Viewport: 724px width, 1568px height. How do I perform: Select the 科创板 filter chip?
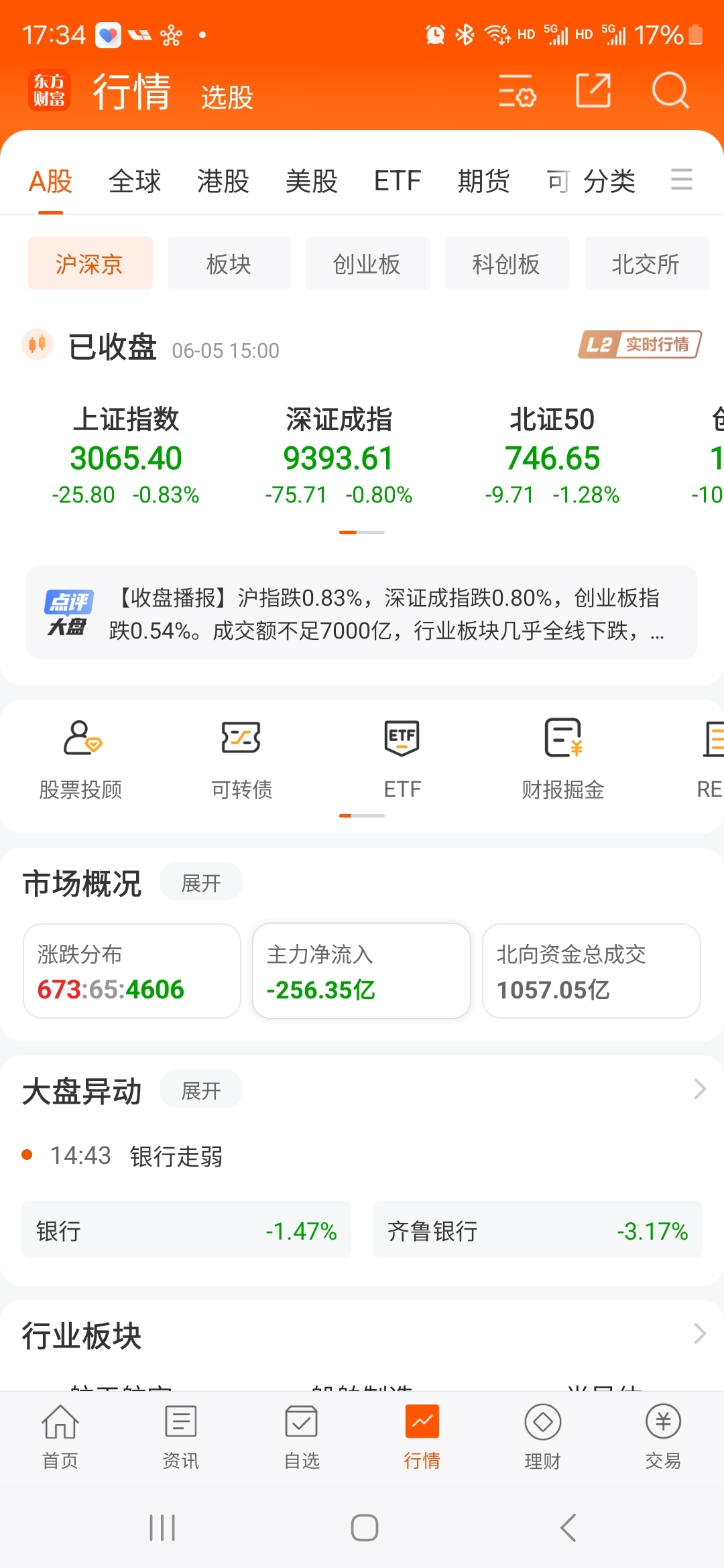point(507,263)
